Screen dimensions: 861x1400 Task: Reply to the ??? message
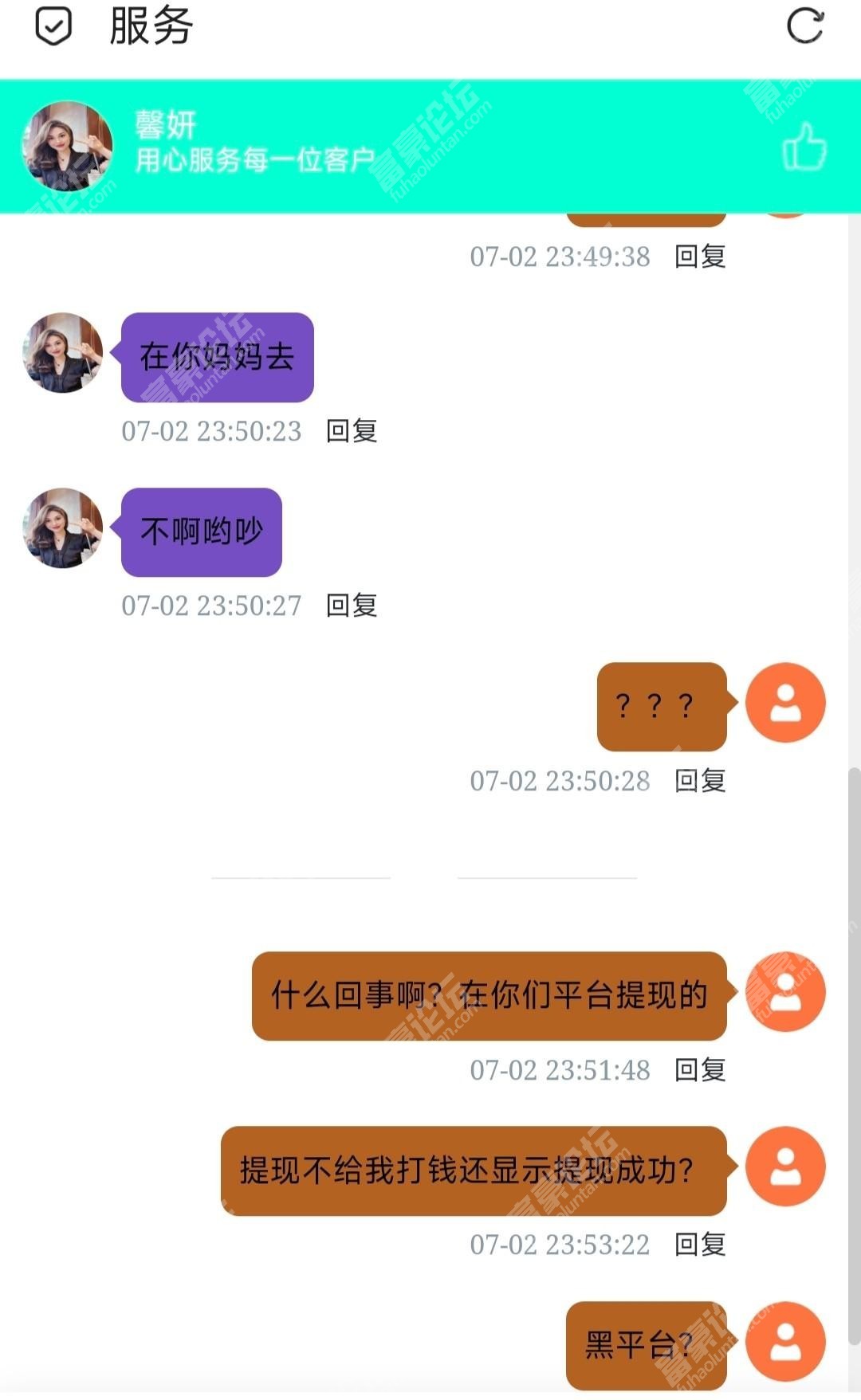click(x=700, y=781)
